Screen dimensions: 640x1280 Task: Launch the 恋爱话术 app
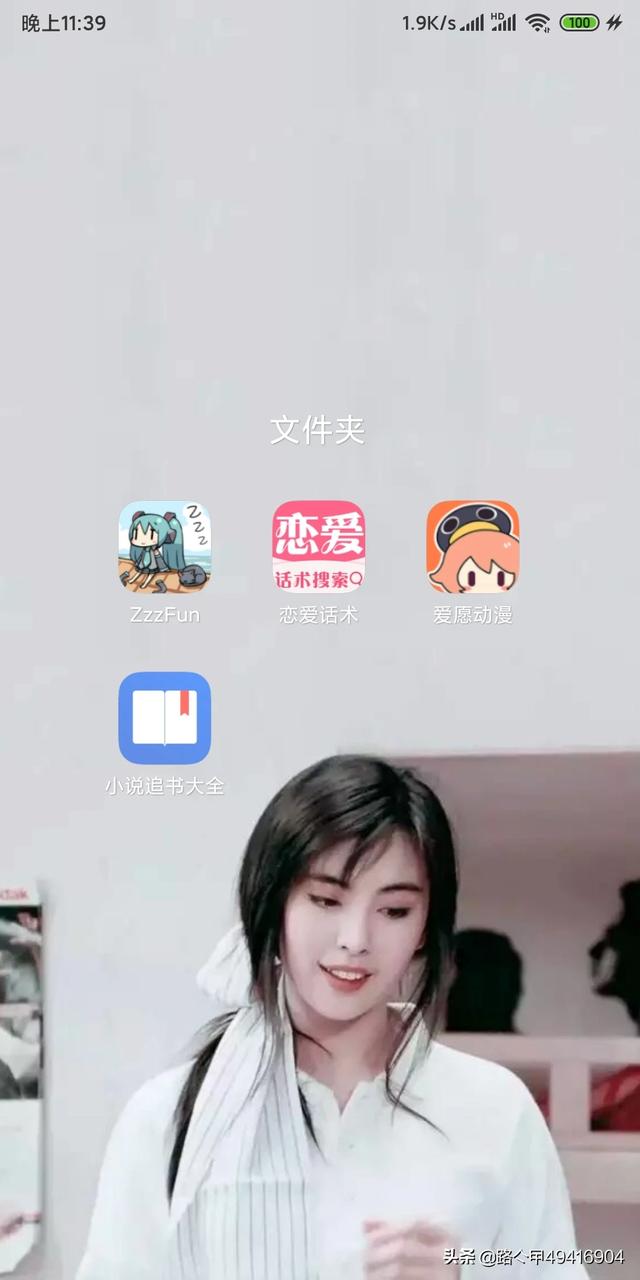[319, 547]
